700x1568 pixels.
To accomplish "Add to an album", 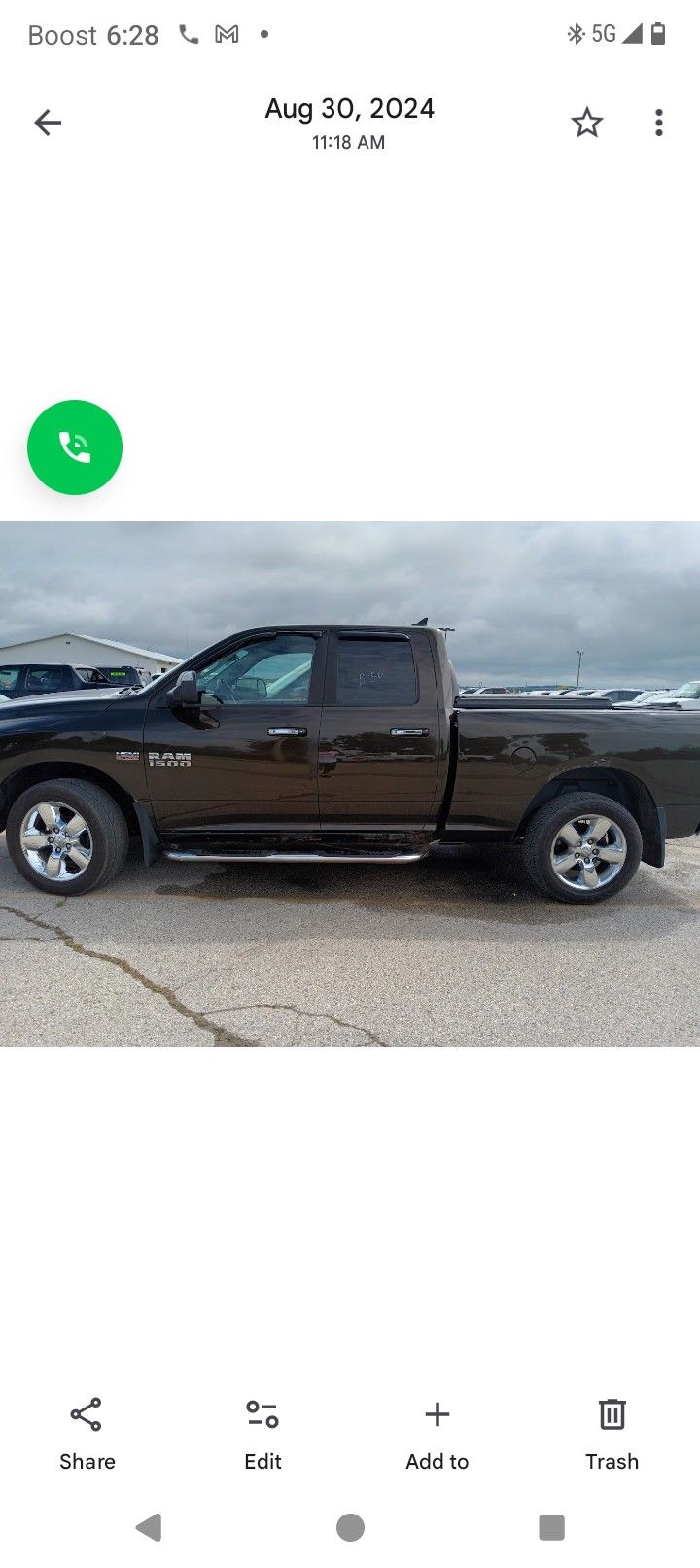I will coord(437,1434).
